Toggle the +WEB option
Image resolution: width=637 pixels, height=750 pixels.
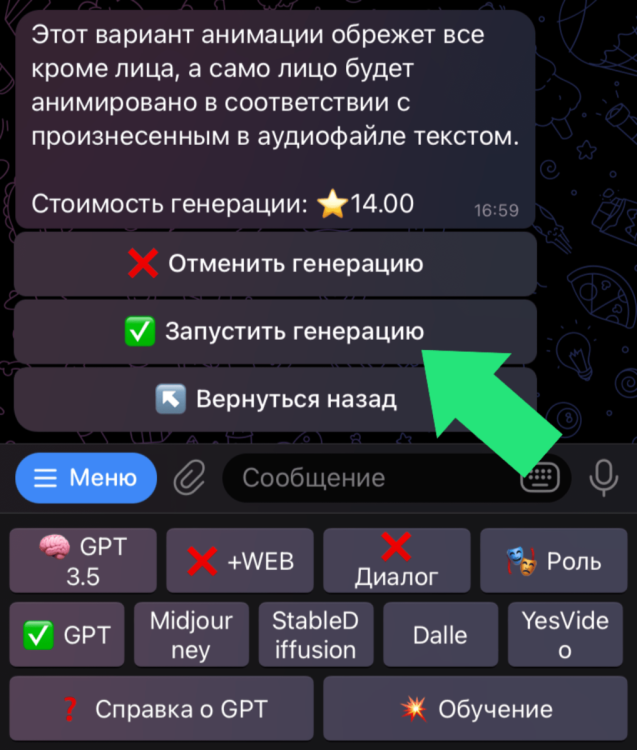240,561
